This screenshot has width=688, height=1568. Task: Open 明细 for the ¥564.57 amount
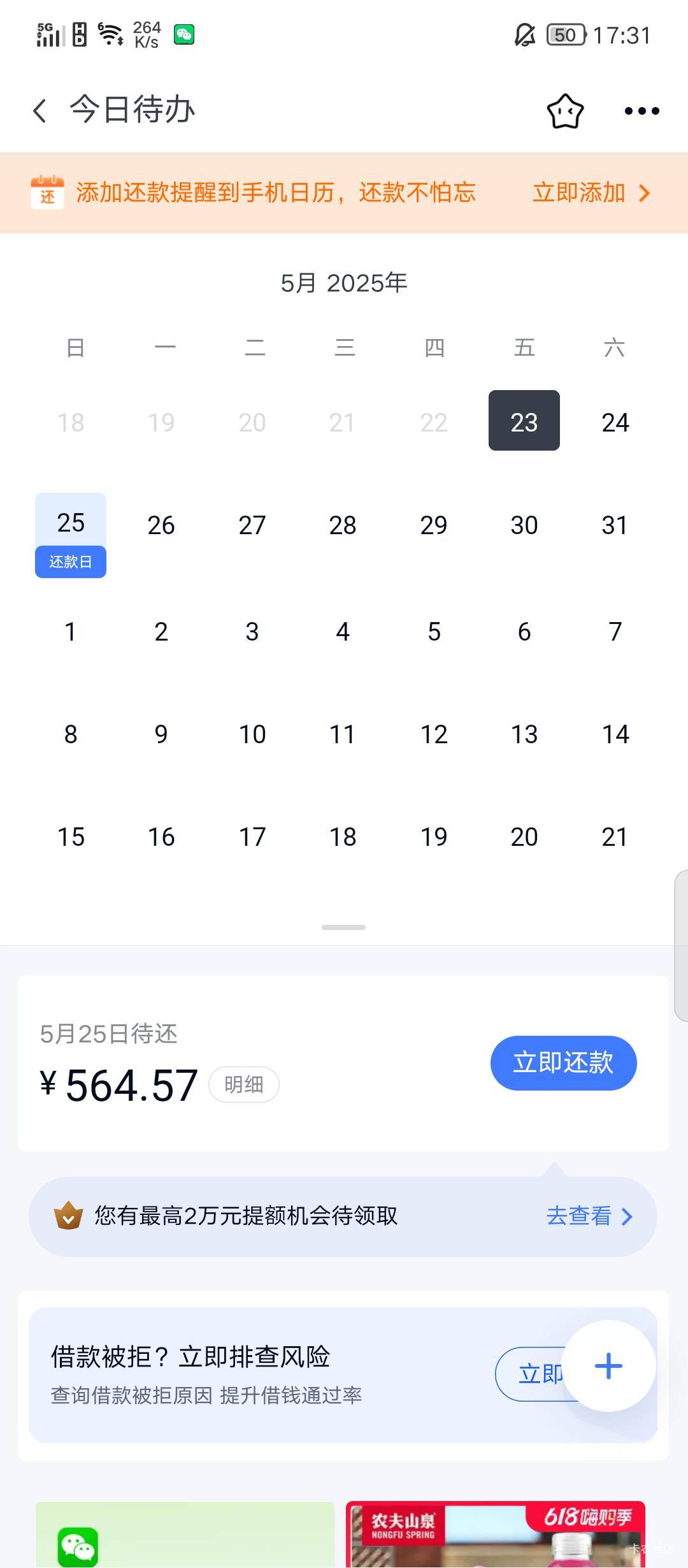(244, 1084)
